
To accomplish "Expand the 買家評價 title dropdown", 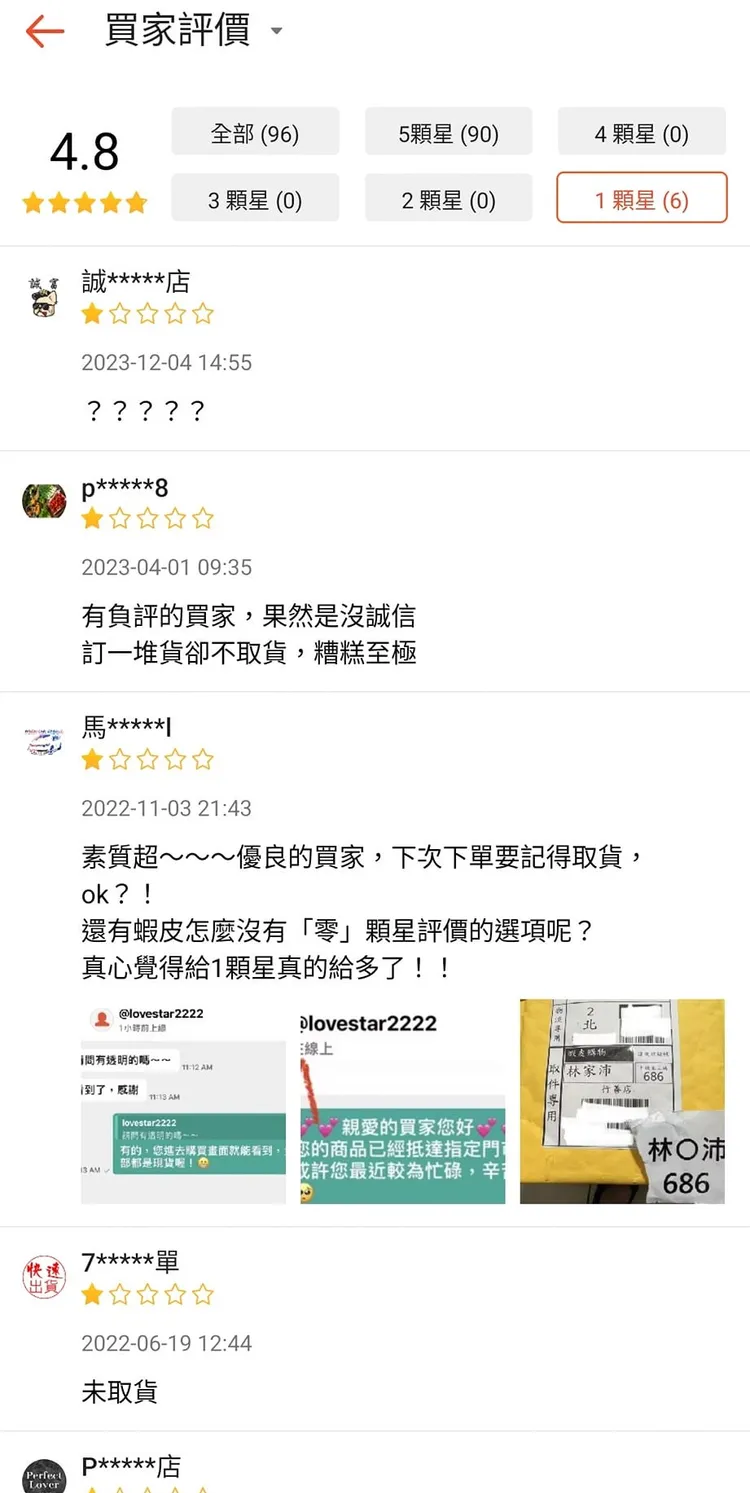I will point(277,31).
